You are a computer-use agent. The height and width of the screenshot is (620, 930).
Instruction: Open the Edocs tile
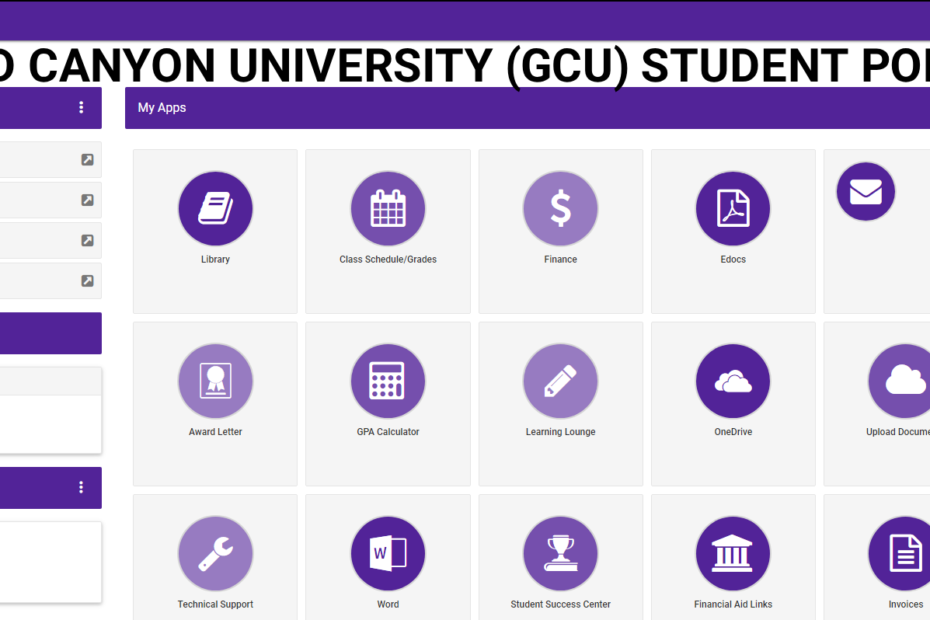click(x=733, y=209)
